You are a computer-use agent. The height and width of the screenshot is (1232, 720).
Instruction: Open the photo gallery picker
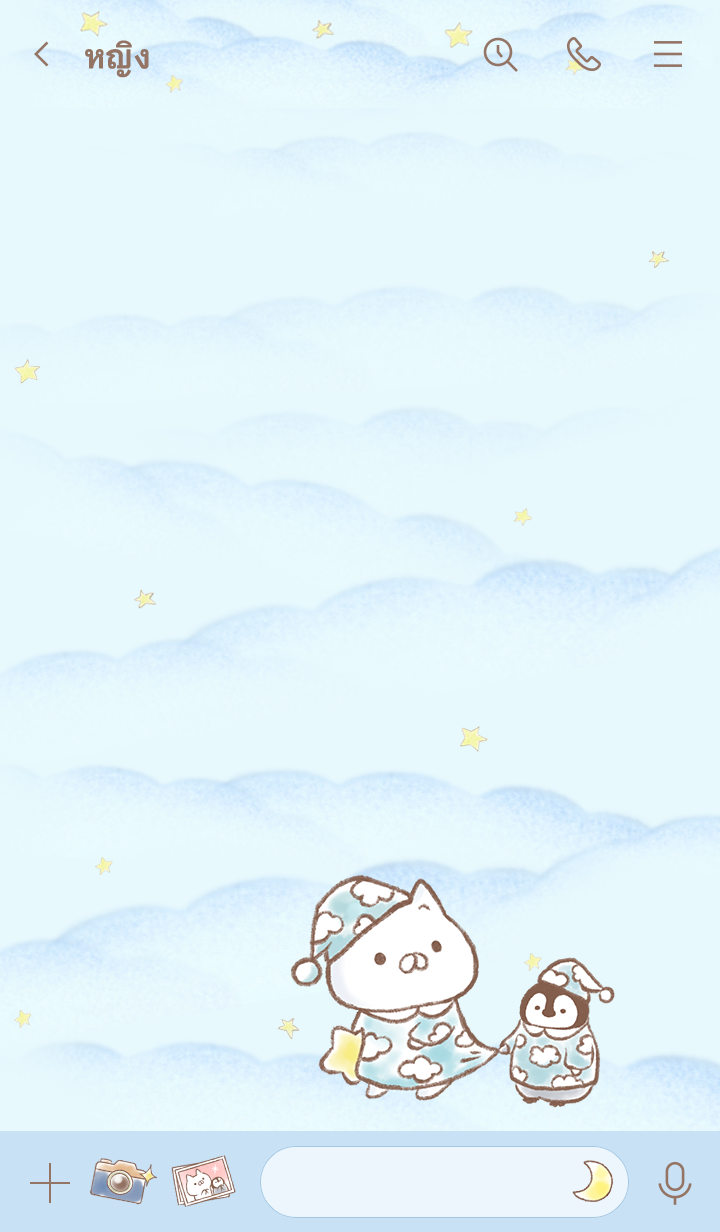(x=203, y=1181)
